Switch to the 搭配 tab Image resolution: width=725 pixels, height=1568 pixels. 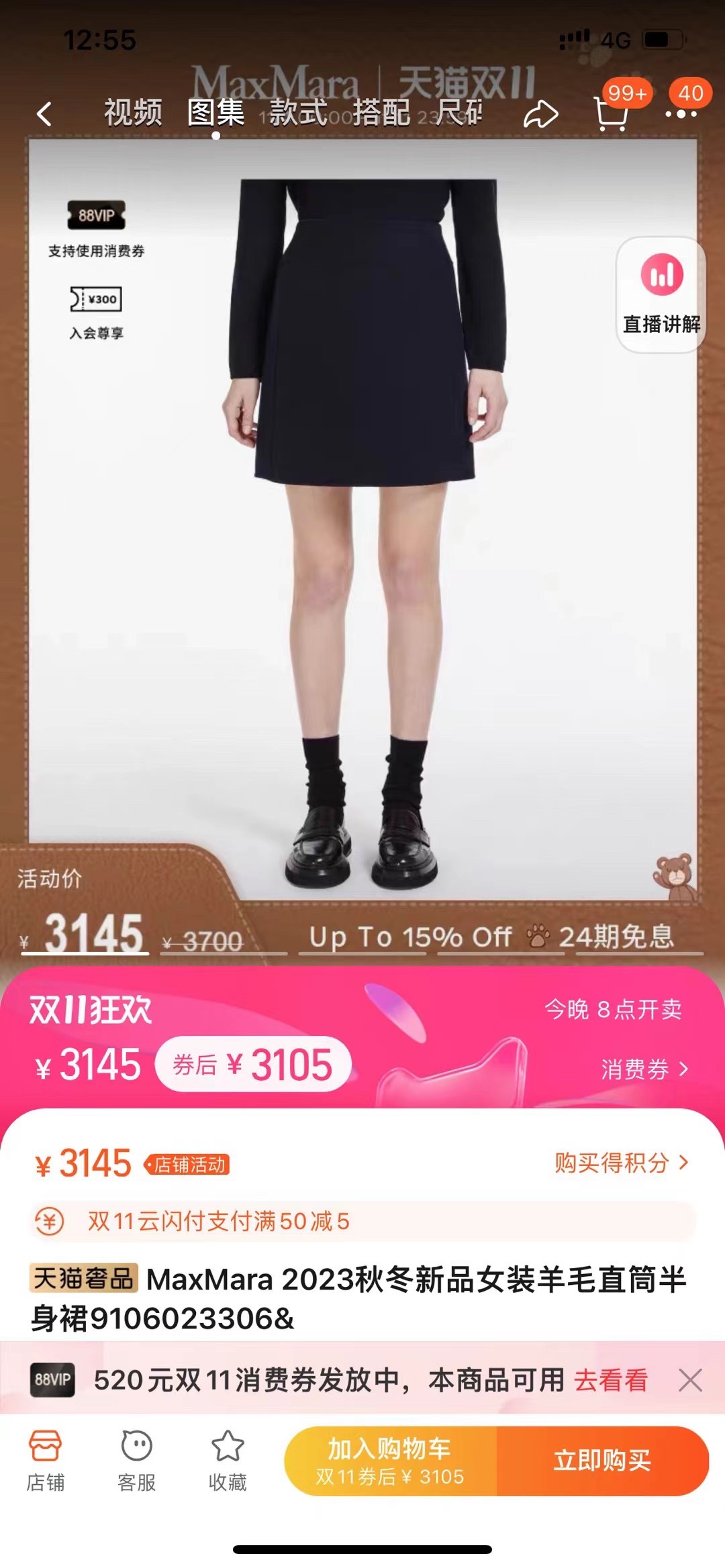[381, 112]
